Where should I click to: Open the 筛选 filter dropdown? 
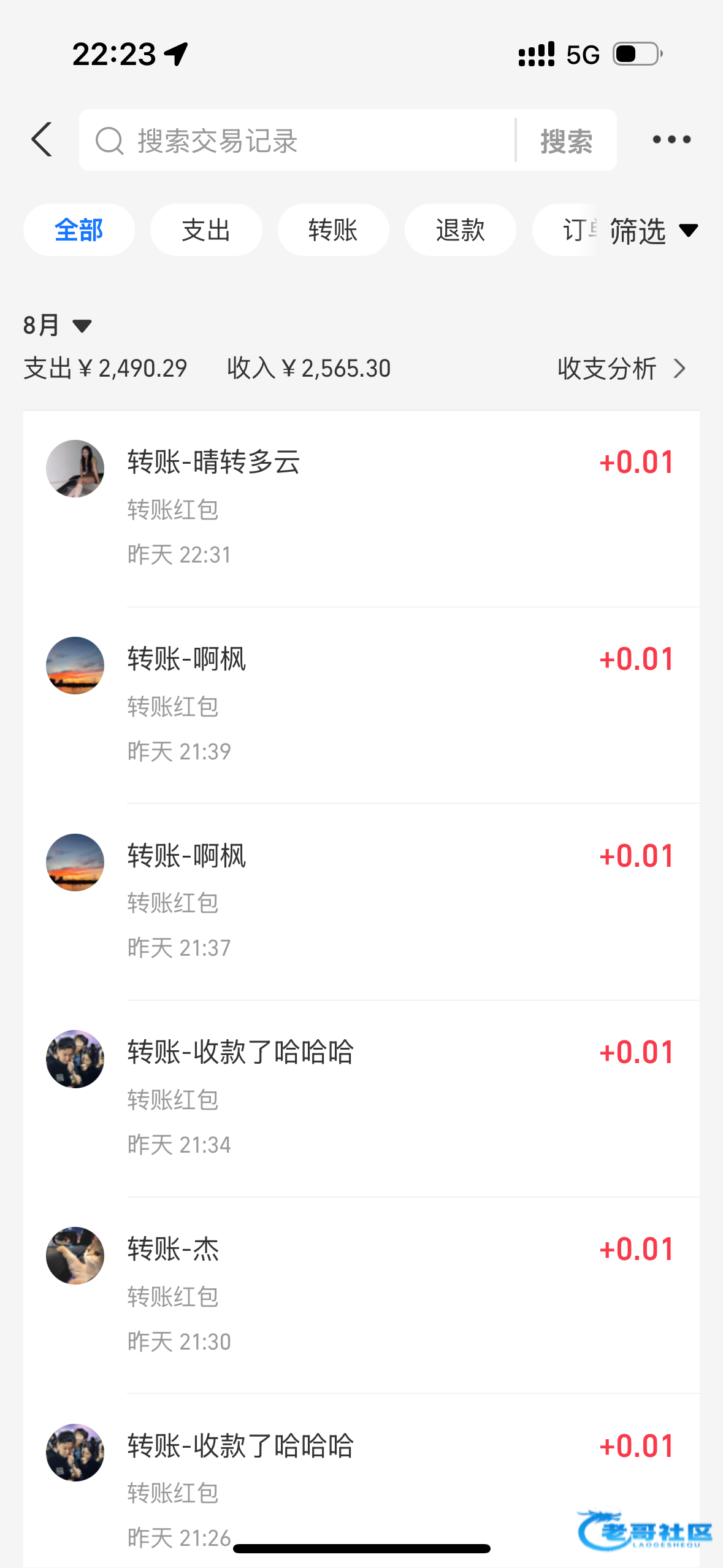coord(653,231)
